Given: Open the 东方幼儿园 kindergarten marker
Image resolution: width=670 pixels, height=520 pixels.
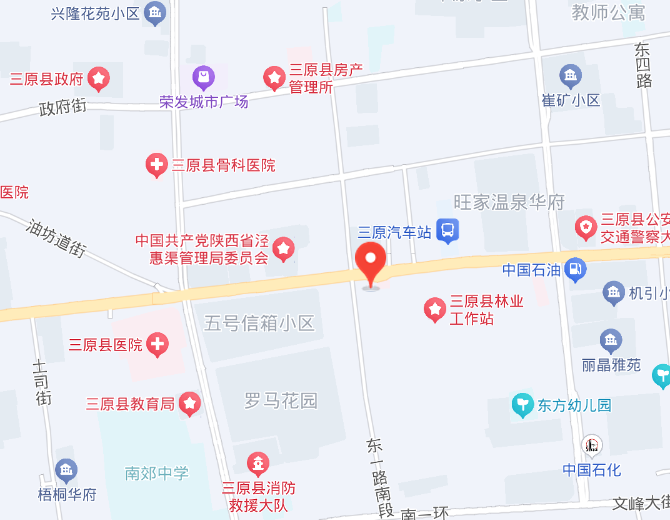Looking at the screenshot, I should coord(523,405).
